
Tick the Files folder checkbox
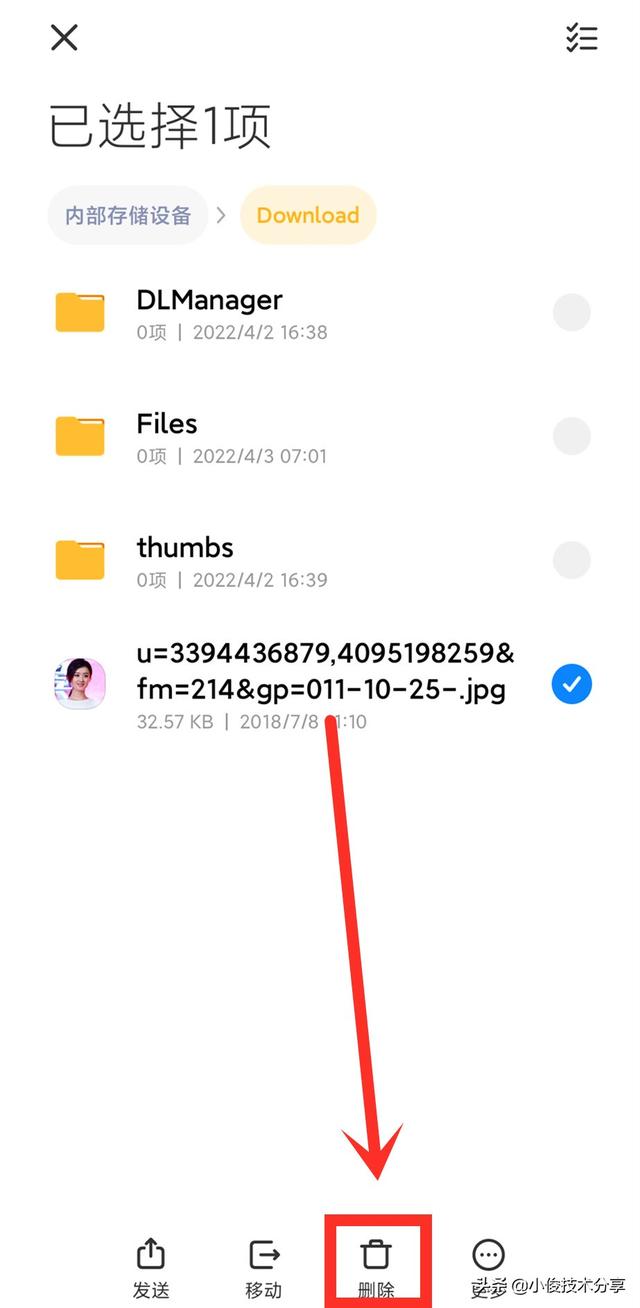(572, 436)
